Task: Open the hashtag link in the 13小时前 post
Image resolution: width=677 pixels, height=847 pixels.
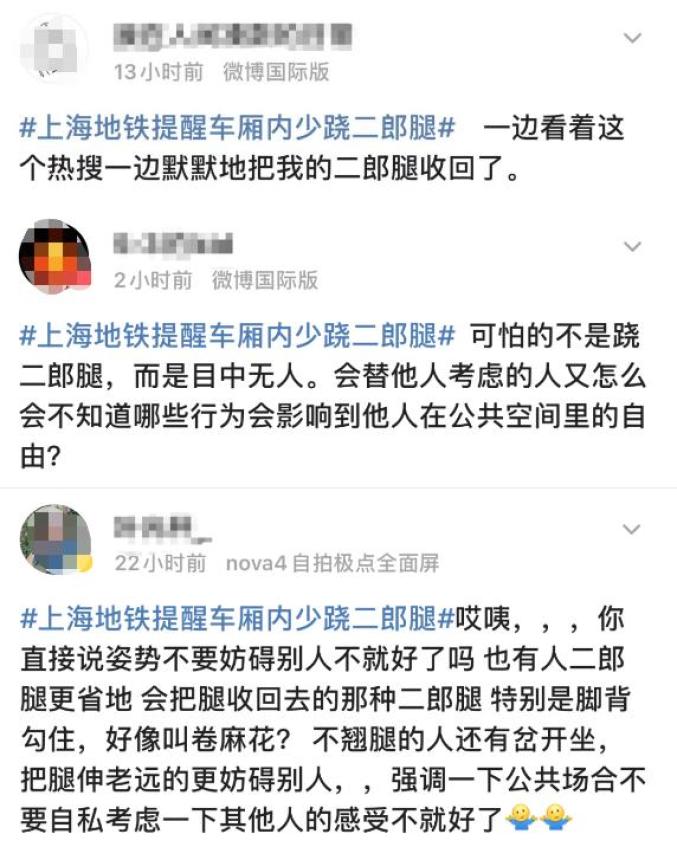Action: (x=238, y=129)
